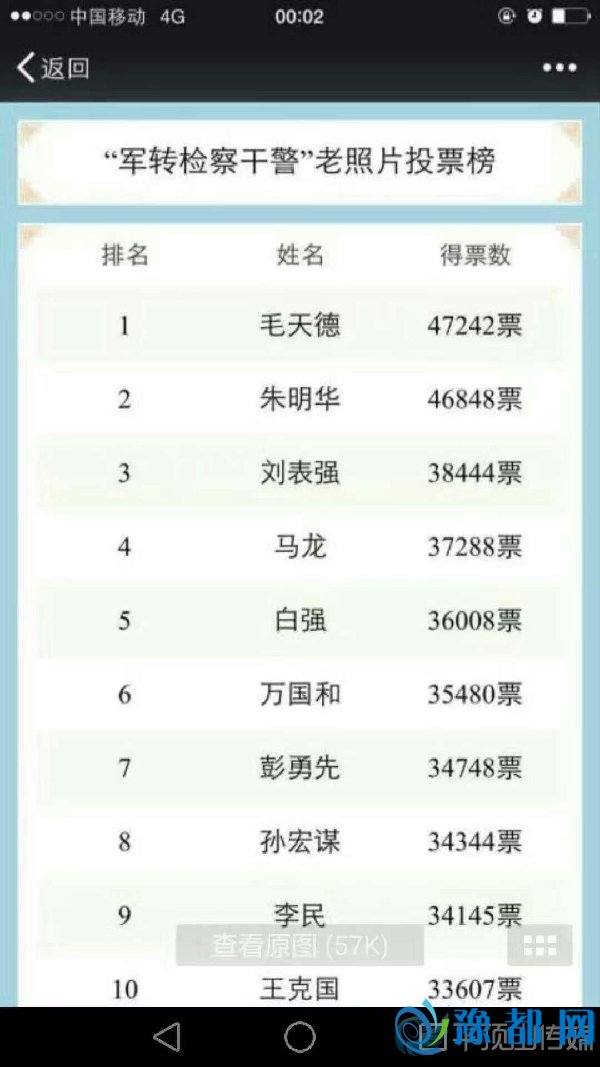Screen dimensions: 600x1067
Task: Open the image grid view icon
Action: (539, 945)
